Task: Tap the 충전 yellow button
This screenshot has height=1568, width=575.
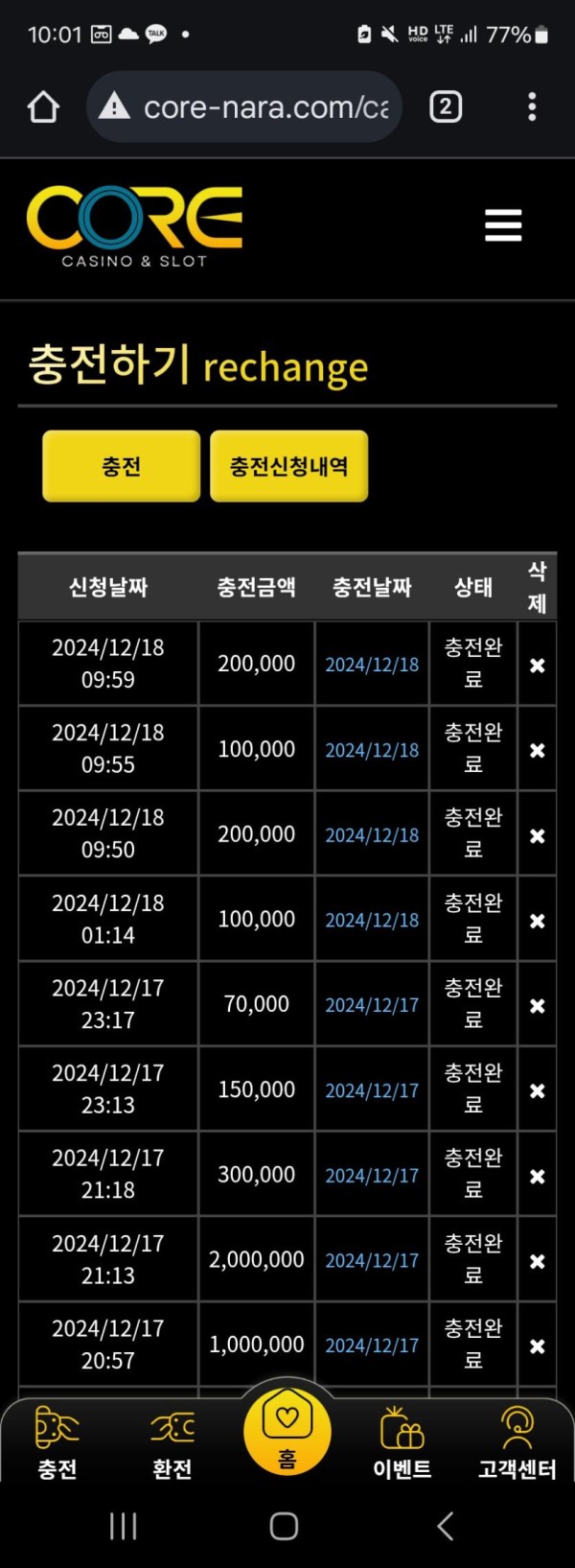Action: click(122, 466)
